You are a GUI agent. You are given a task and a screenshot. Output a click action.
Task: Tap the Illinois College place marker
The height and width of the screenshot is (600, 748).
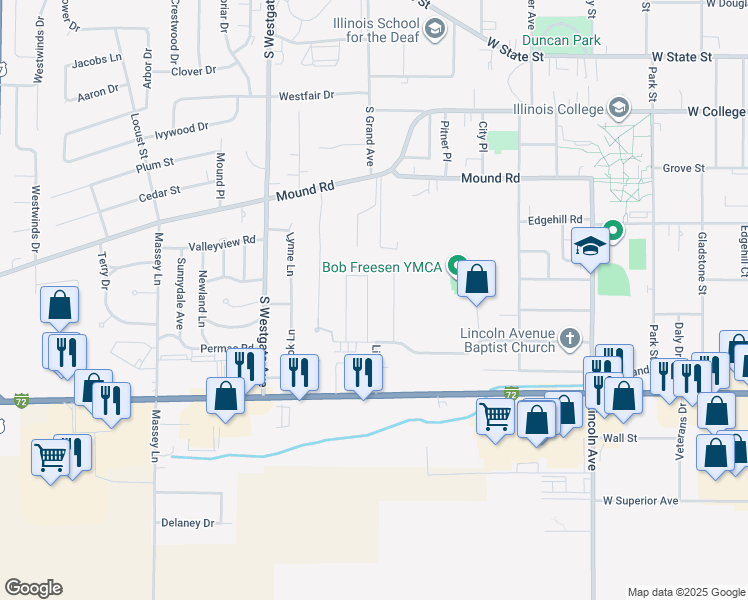click(619, 107)
